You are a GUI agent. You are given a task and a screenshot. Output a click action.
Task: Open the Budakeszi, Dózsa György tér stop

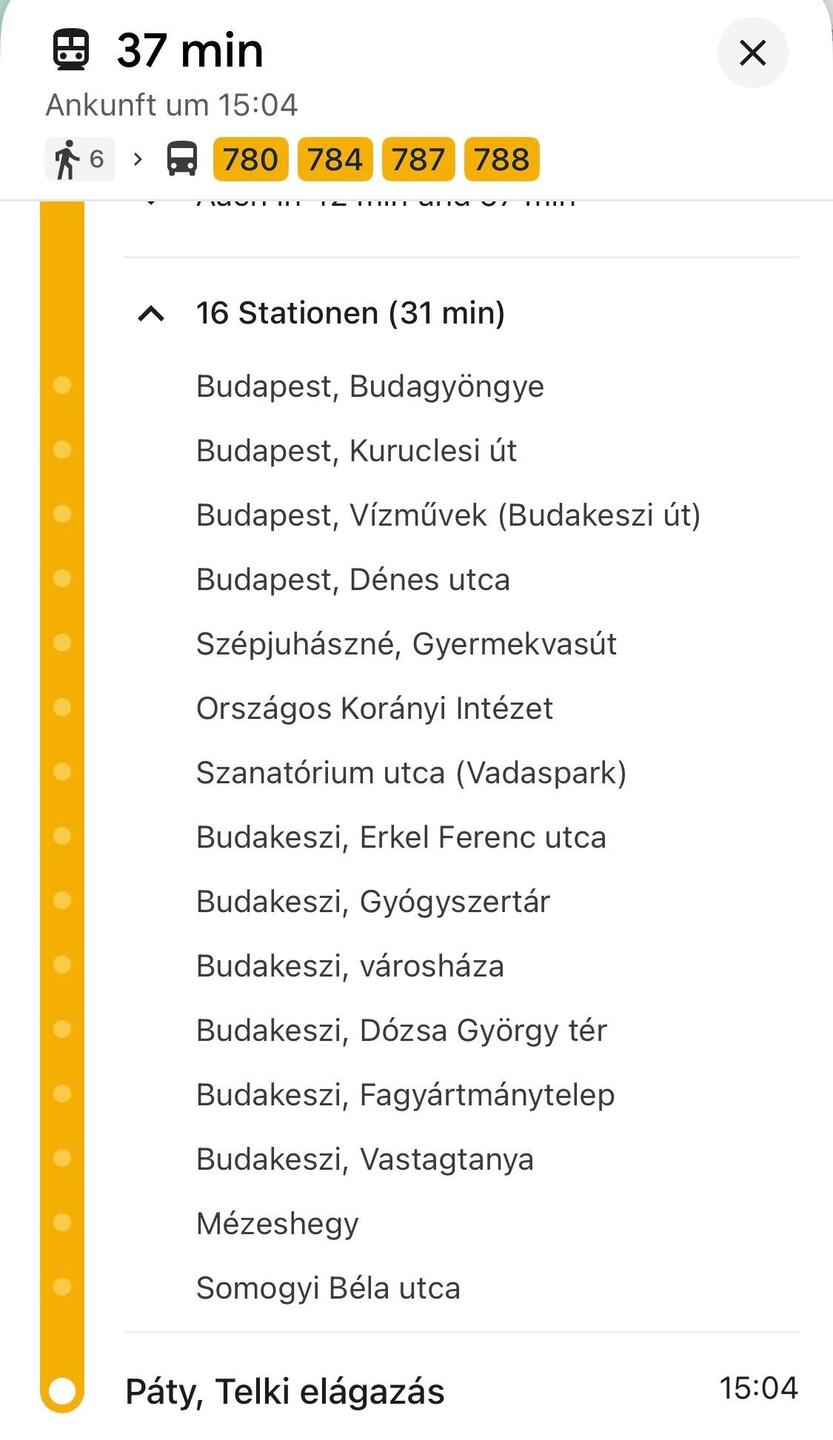pos(401,1030)
